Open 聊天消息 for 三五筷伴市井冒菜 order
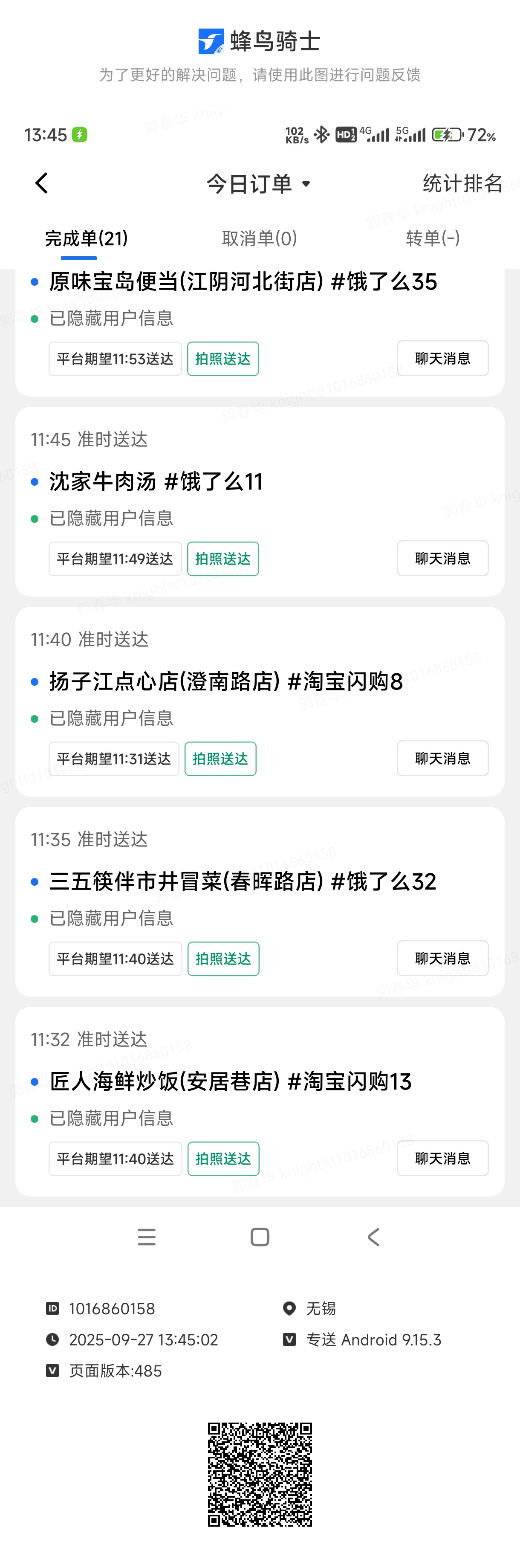The width and height of the screenshot is (520, 1568). tap(442, 958)
